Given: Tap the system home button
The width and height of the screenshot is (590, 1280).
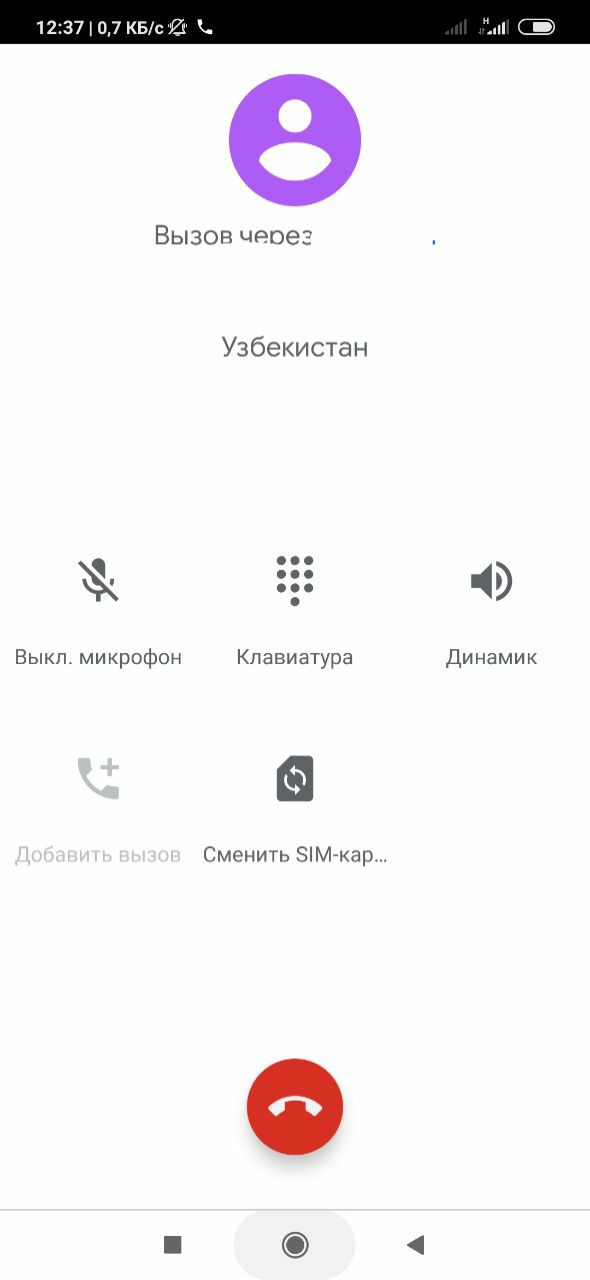Looking at the screenshot, I should 295,1244.
